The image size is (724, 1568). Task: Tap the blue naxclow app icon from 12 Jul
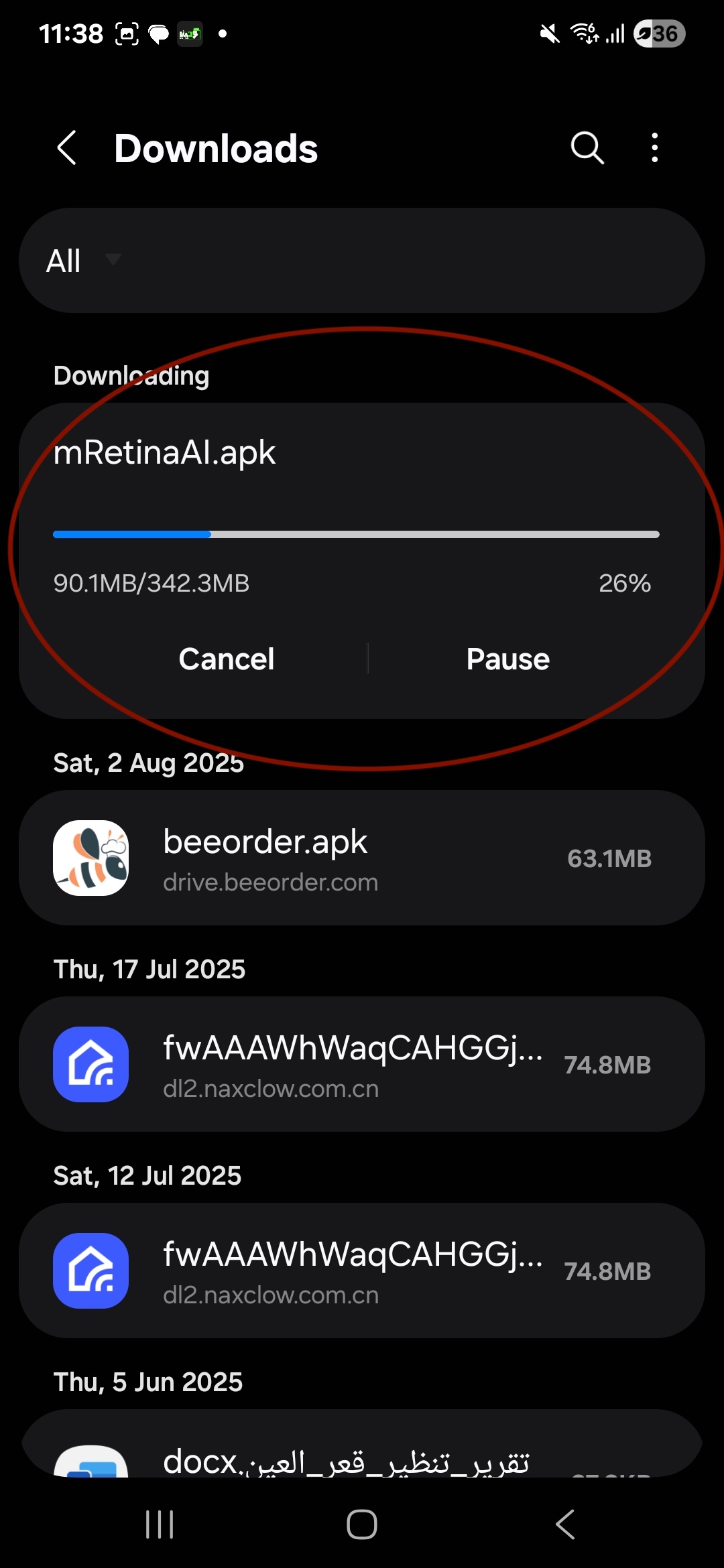(91, 1270)
